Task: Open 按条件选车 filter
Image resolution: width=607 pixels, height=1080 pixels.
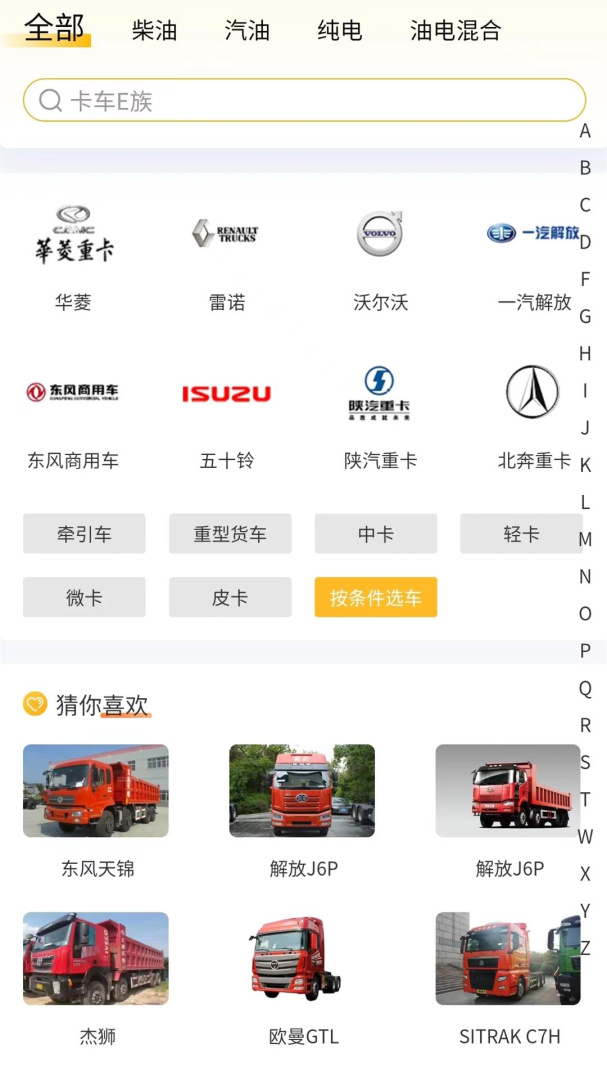Action: pos(376,598)
